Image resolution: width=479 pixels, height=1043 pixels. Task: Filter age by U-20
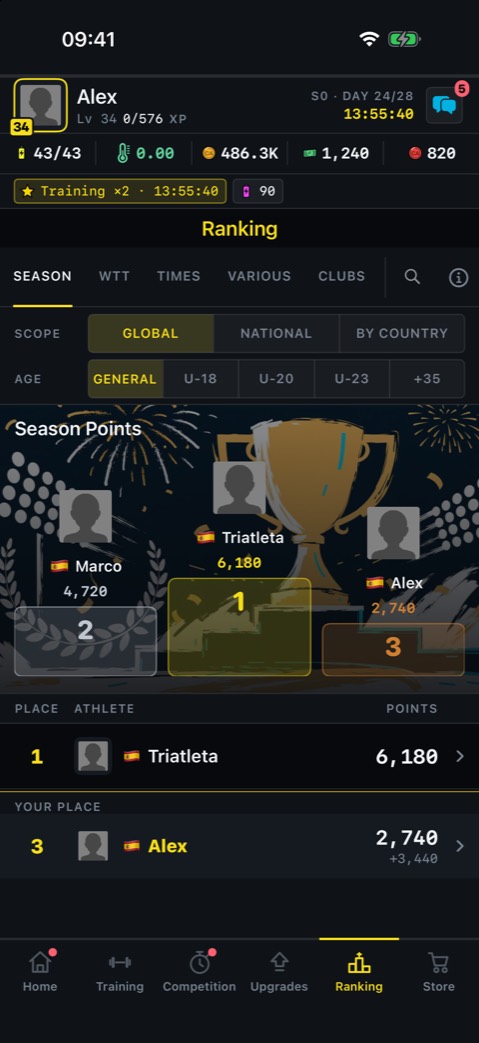(x=276, y=378)
